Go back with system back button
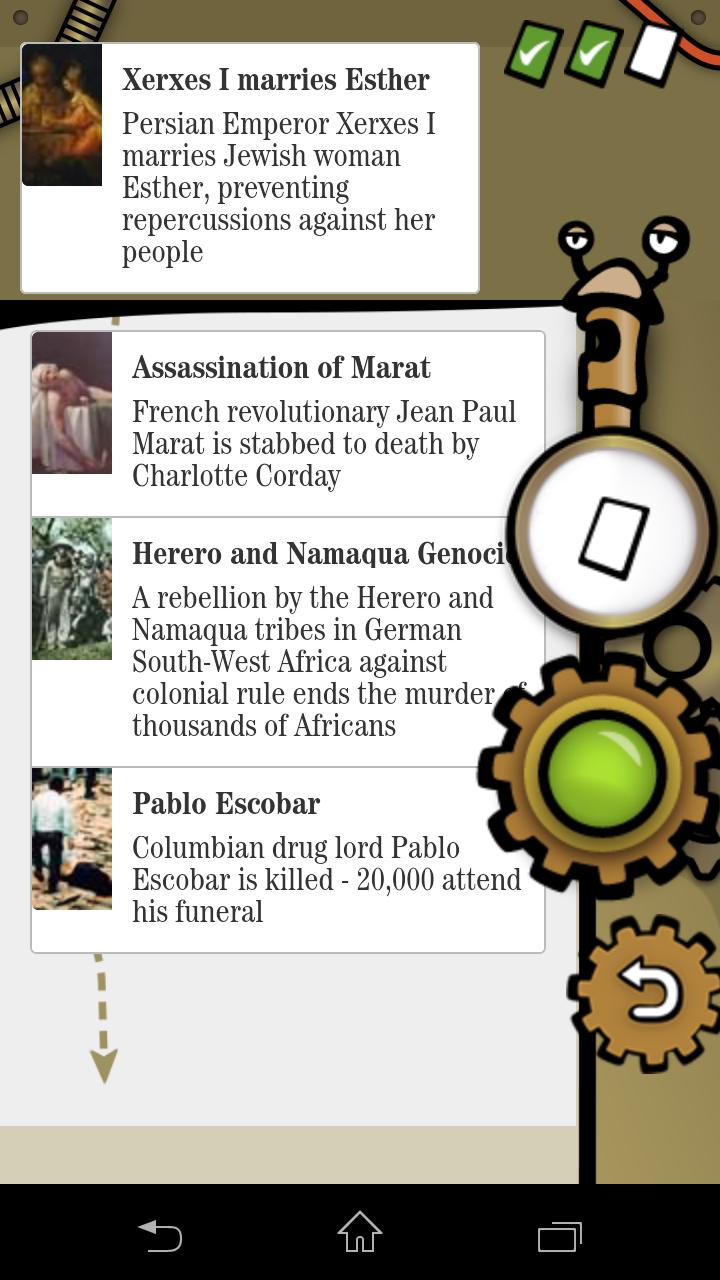 [160, 1236]
